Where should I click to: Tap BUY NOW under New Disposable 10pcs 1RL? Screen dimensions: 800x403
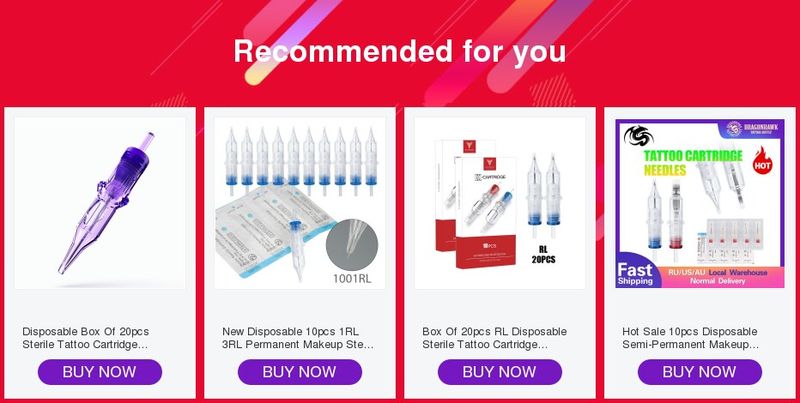tap(299, 372)
